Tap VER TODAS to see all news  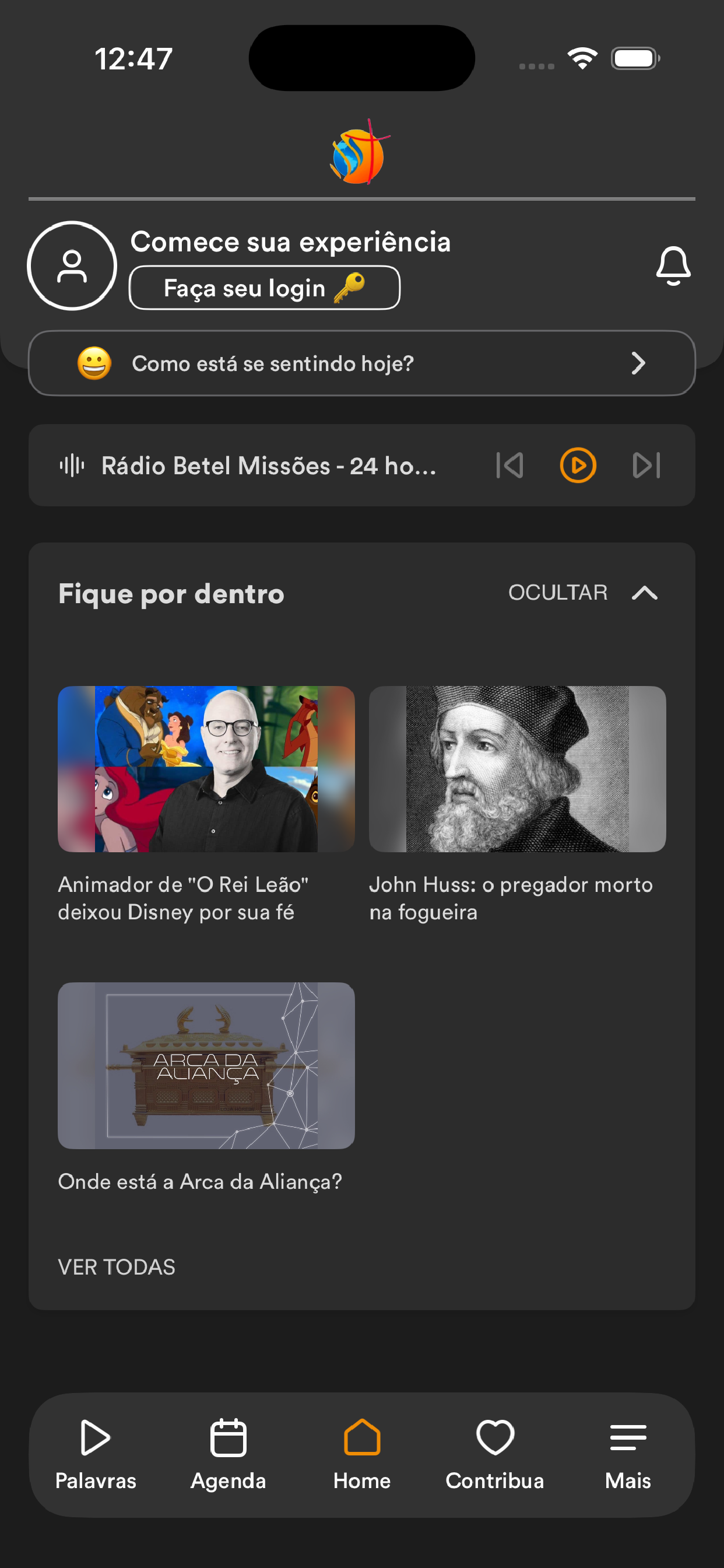[x=116, y=1266]
